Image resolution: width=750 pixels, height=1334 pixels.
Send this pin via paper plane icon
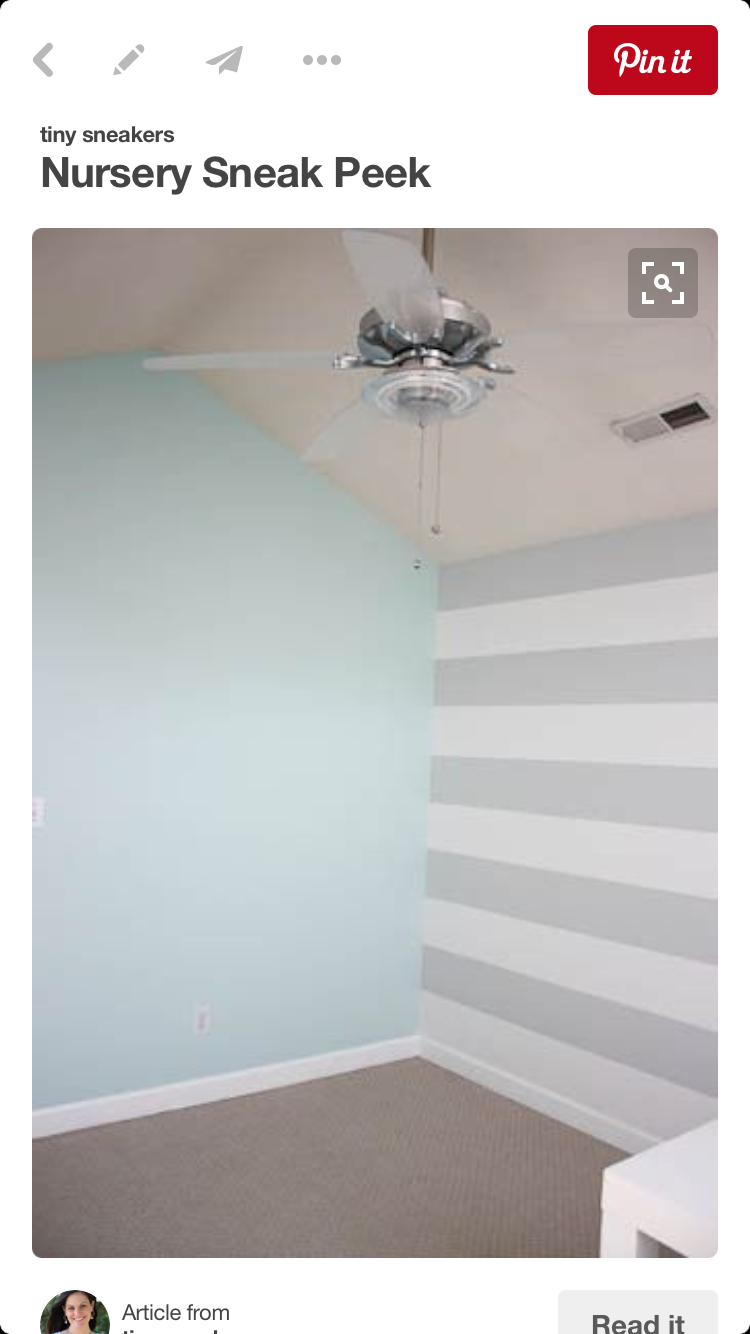[225, 60]
